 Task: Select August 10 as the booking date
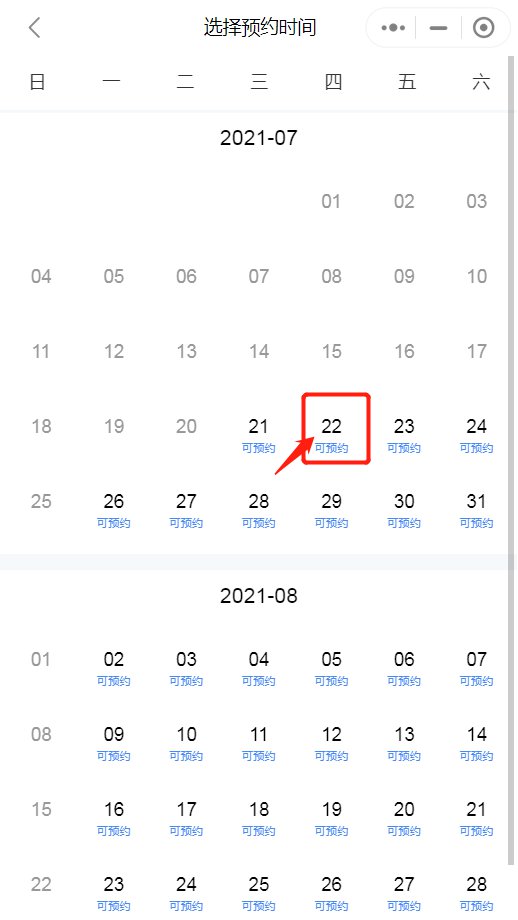186,743
